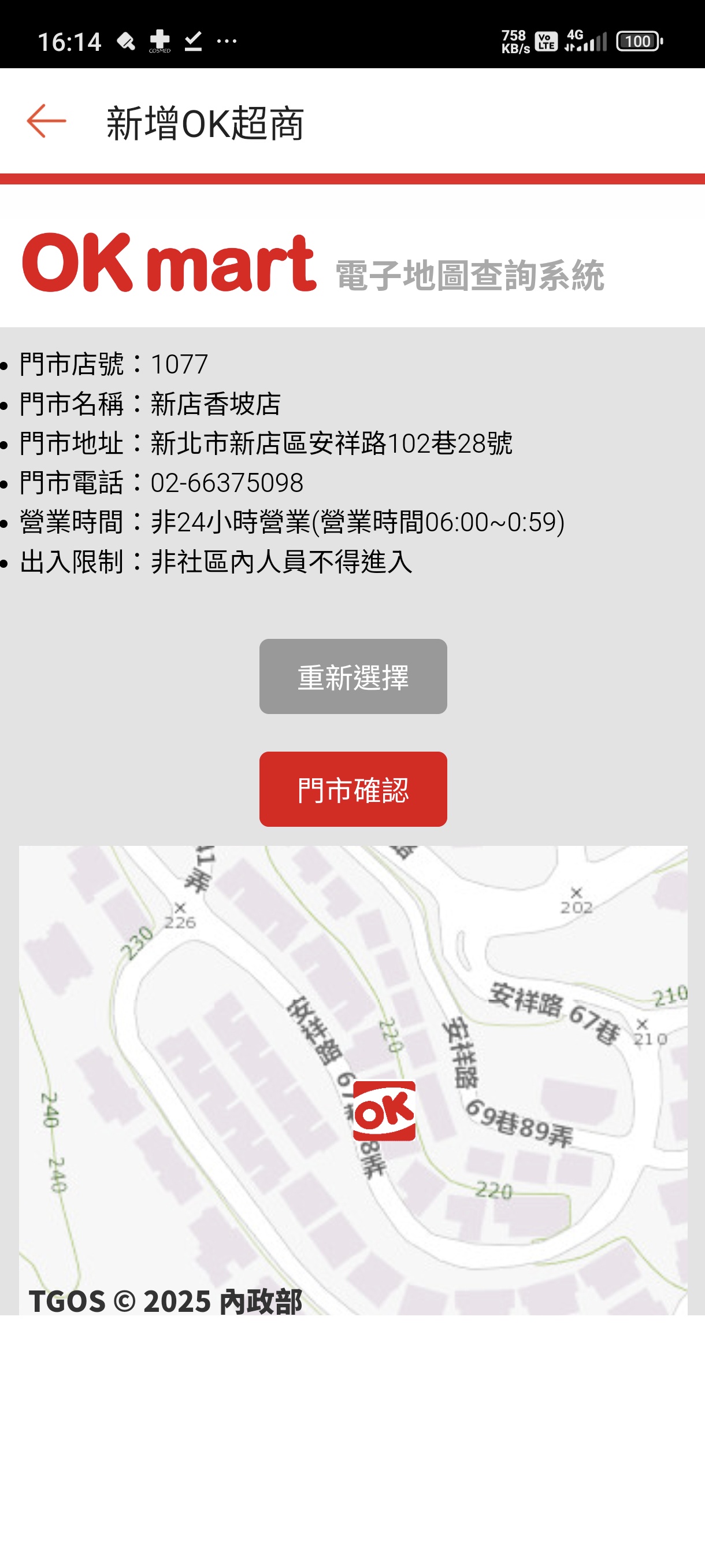Tap the OK store marker on the map

[384, 1111]
